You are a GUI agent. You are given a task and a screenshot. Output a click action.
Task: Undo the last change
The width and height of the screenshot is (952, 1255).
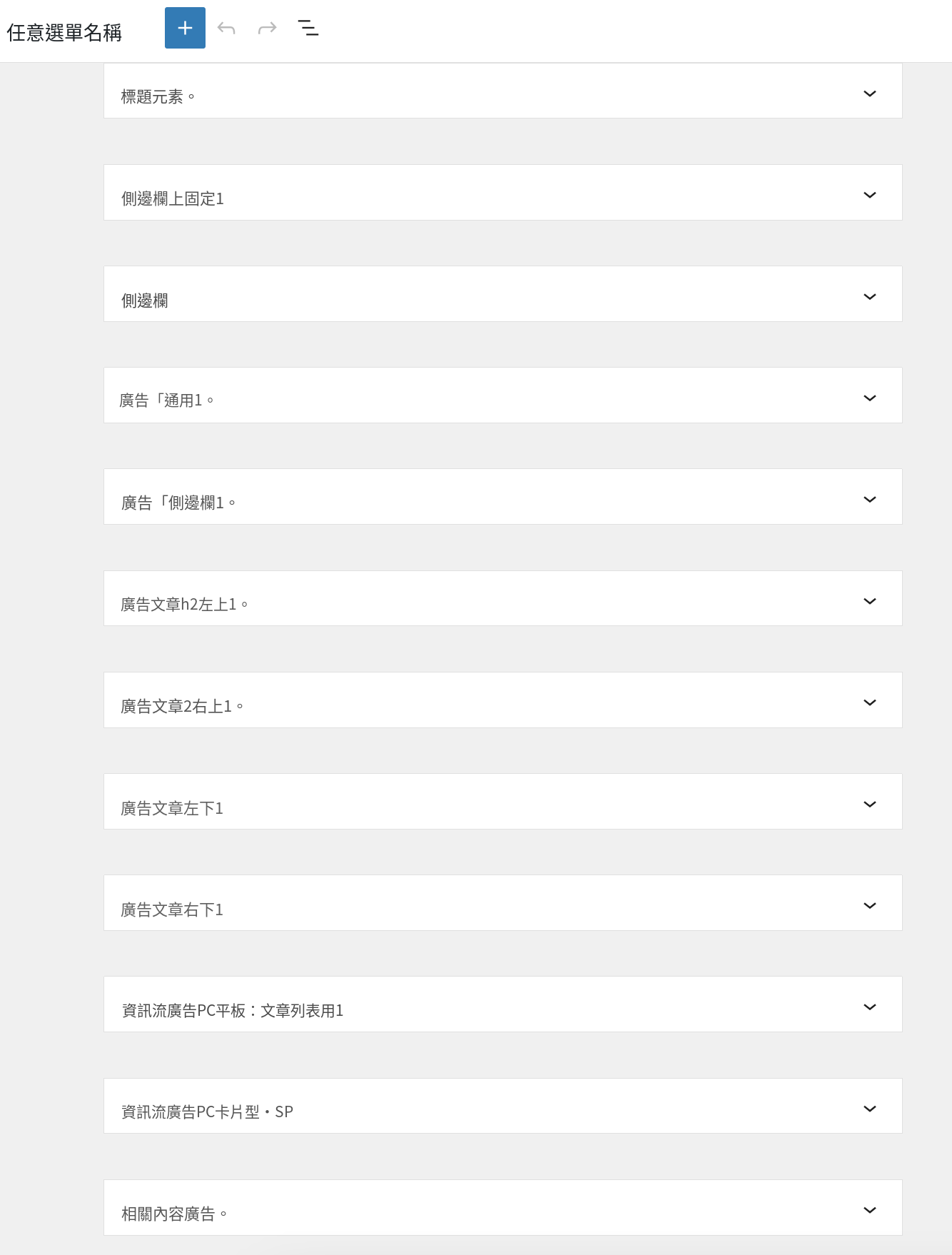pos(226,28)
